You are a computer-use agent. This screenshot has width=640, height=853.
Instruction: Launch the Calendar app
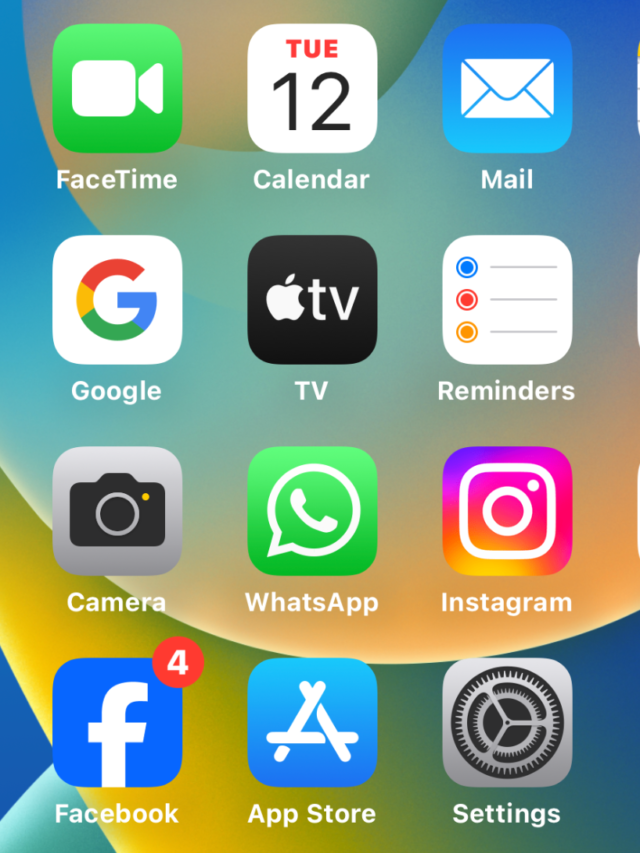[x=312, y=88]
